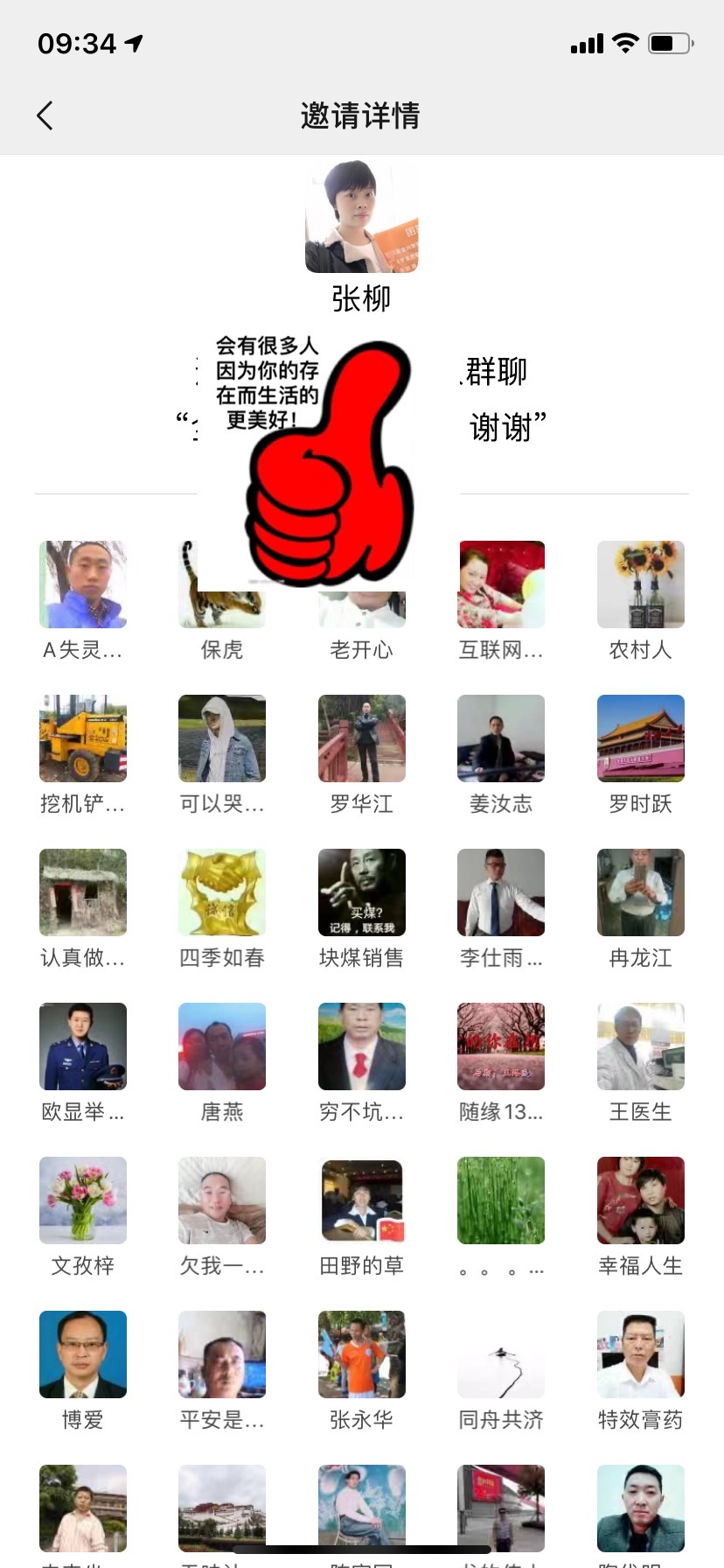View member 文孜梓's profile
The height and width of the screenshot is (1568, 724).
point(83,1200)
